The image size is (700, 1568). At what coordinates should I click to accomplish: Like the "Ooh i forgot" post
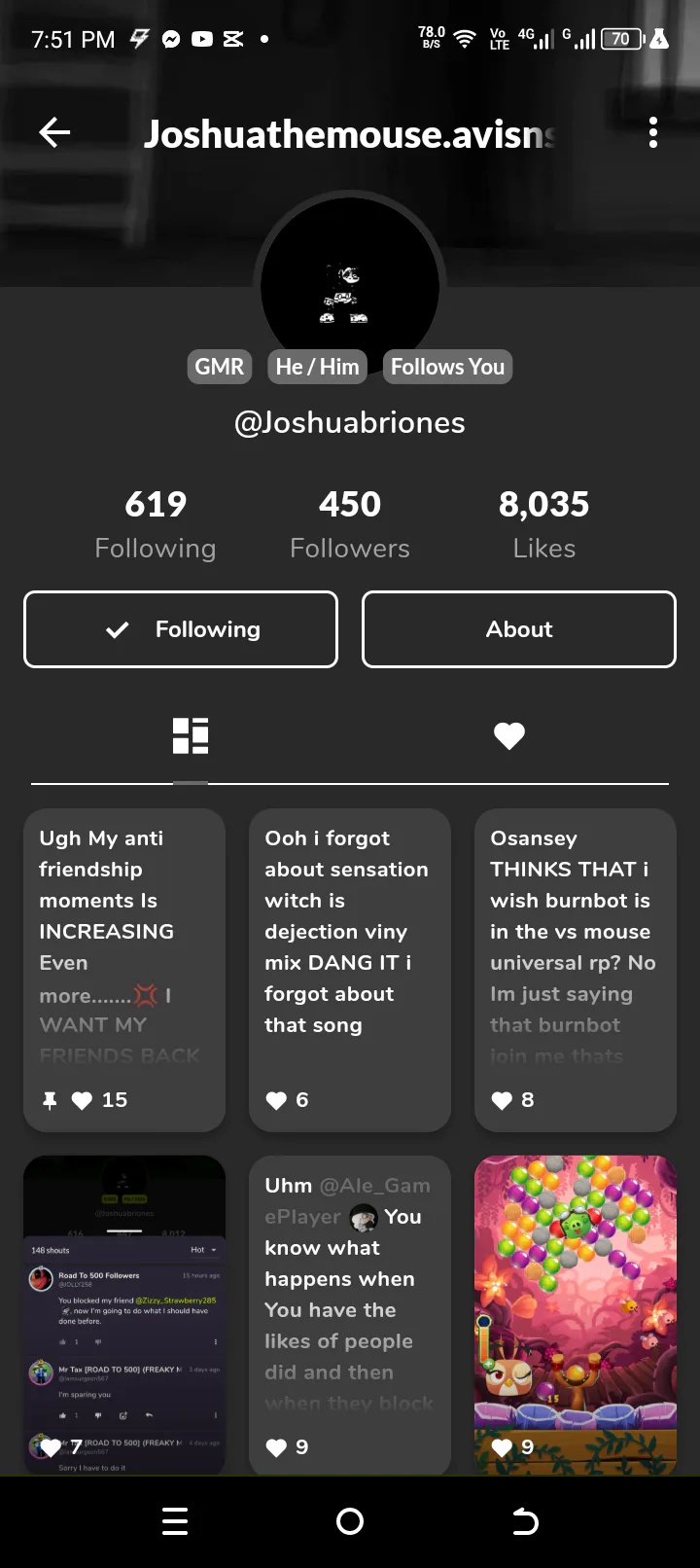[x=277, y=1100]
